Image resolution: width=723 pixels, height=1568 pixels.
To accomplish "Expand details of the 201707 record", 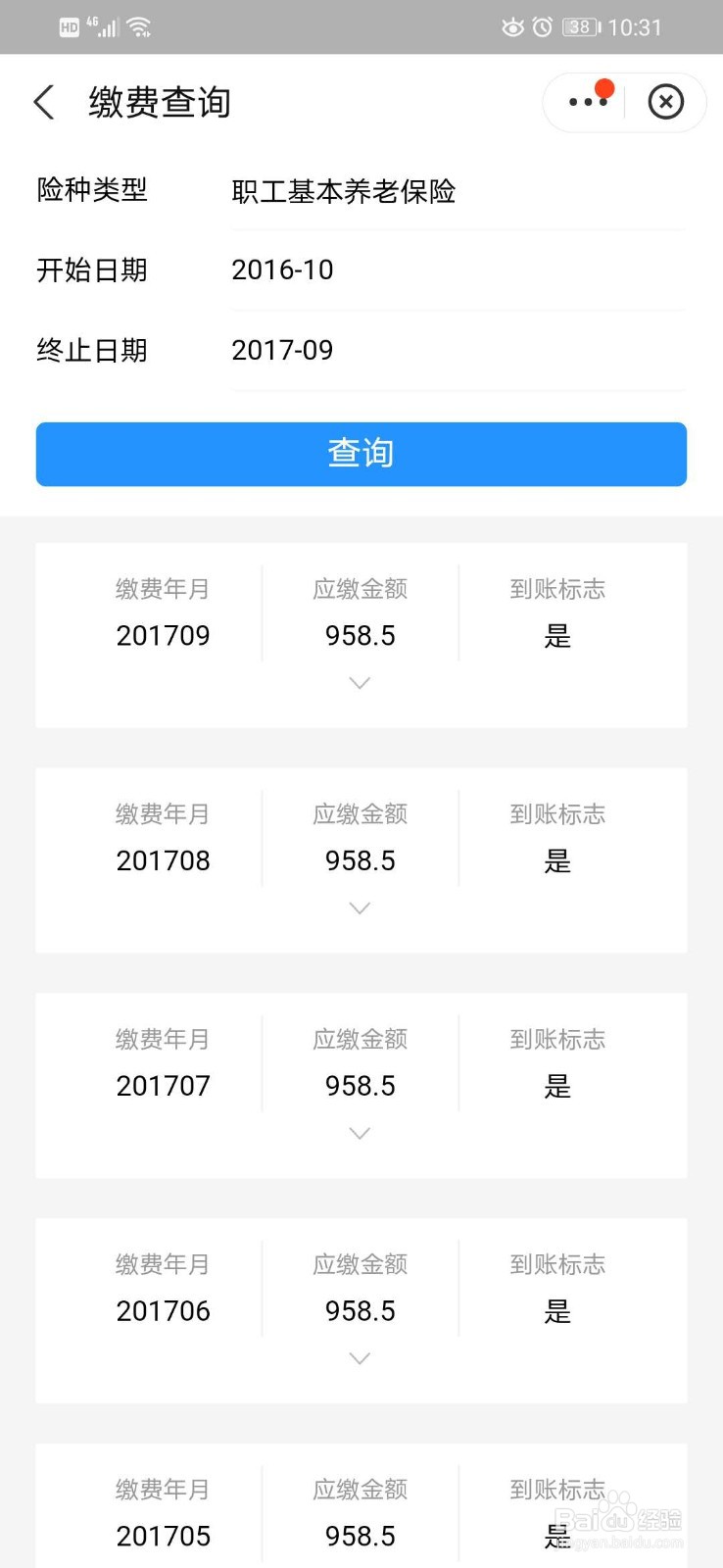I will point(360,1133).
